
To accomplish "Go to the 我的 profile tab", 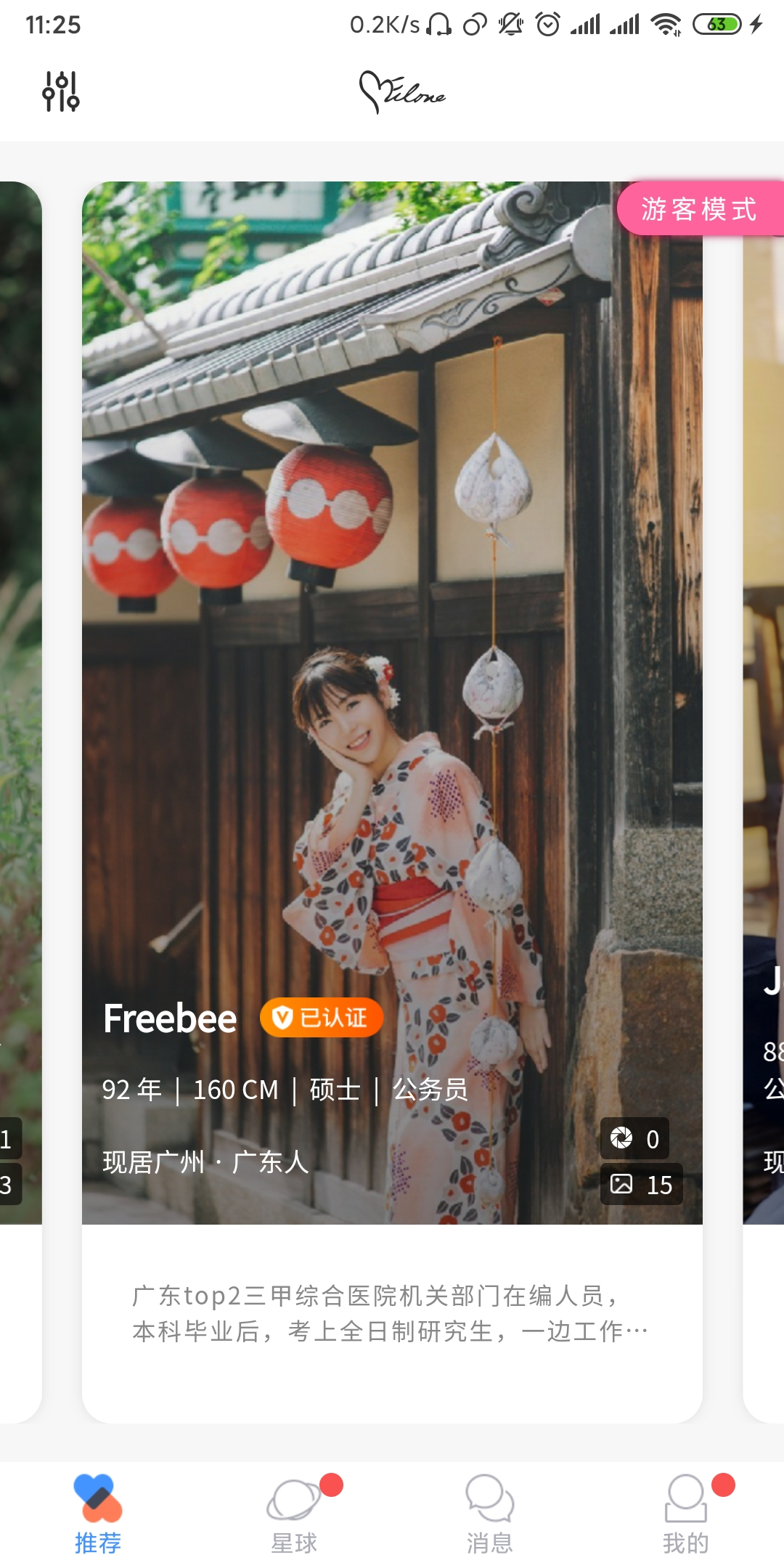I will pos(686,1514).
